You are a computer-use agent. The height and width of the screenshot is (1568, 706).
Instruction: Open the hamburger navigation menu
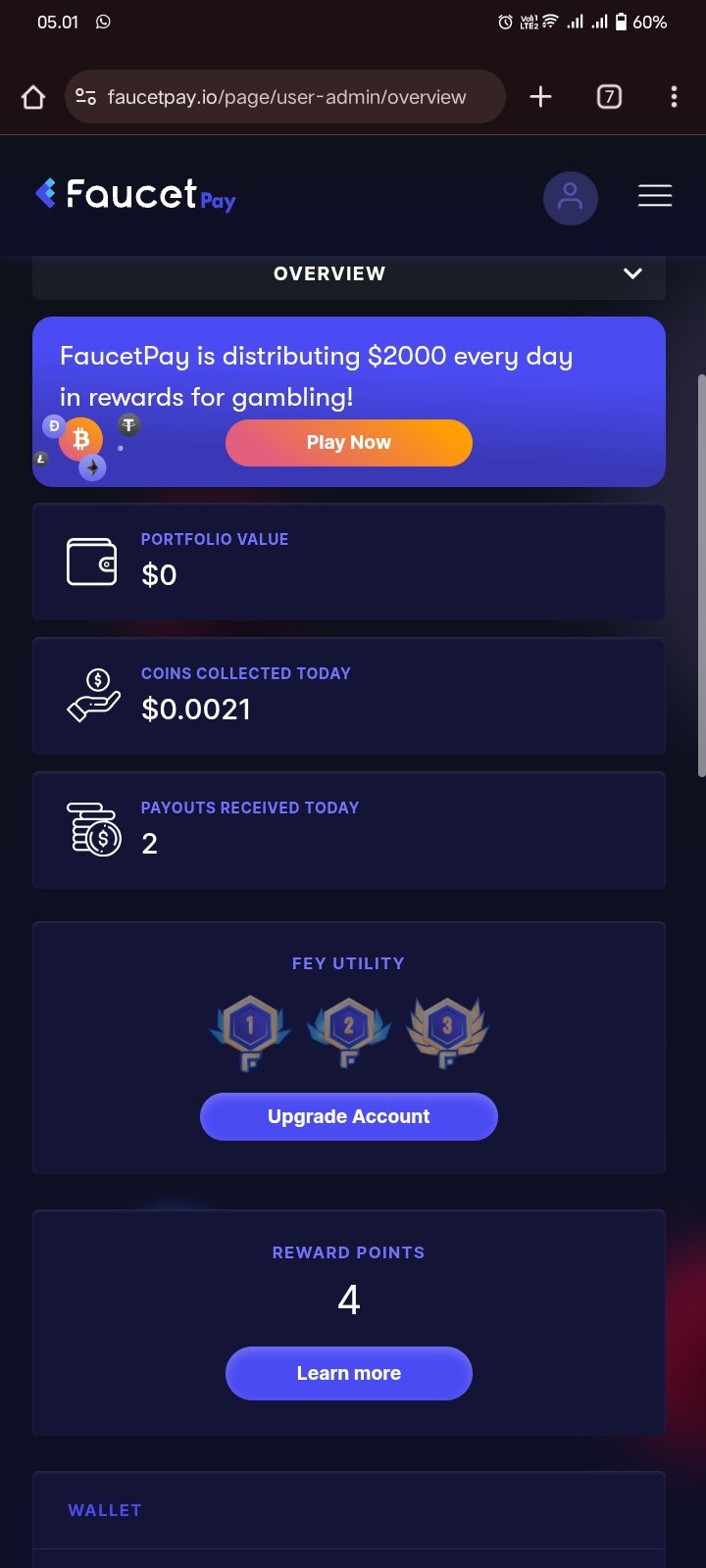(x=654, y=197)
